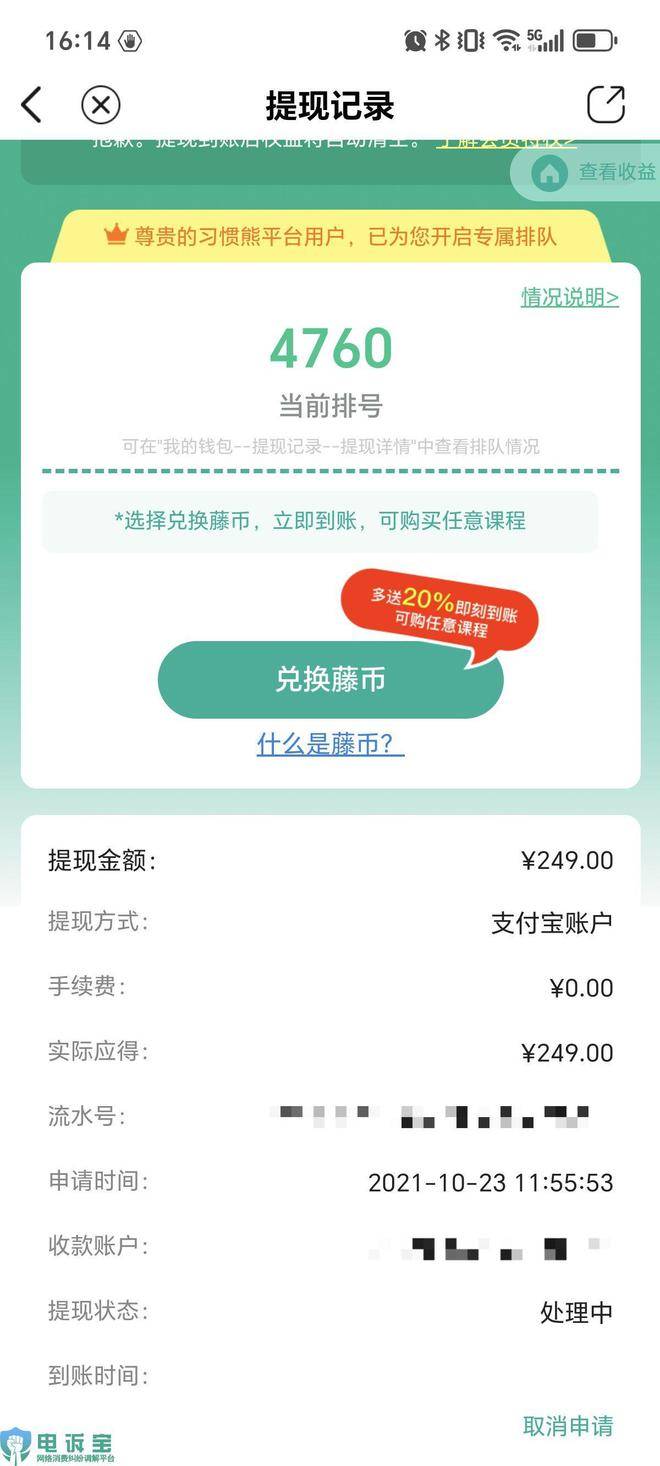Tap the 兑换藤币 button
Screen dimensions: 660x1466
pos(330,680)
